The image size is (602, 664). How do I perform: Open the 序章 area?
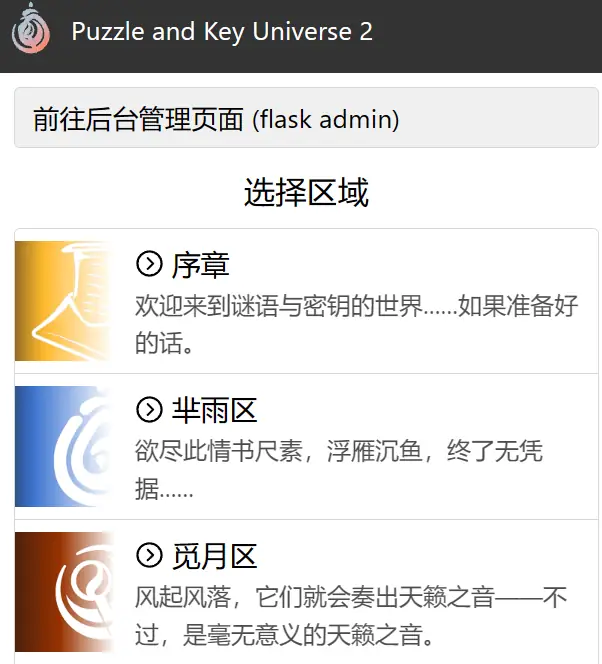(x=200, y=265)
